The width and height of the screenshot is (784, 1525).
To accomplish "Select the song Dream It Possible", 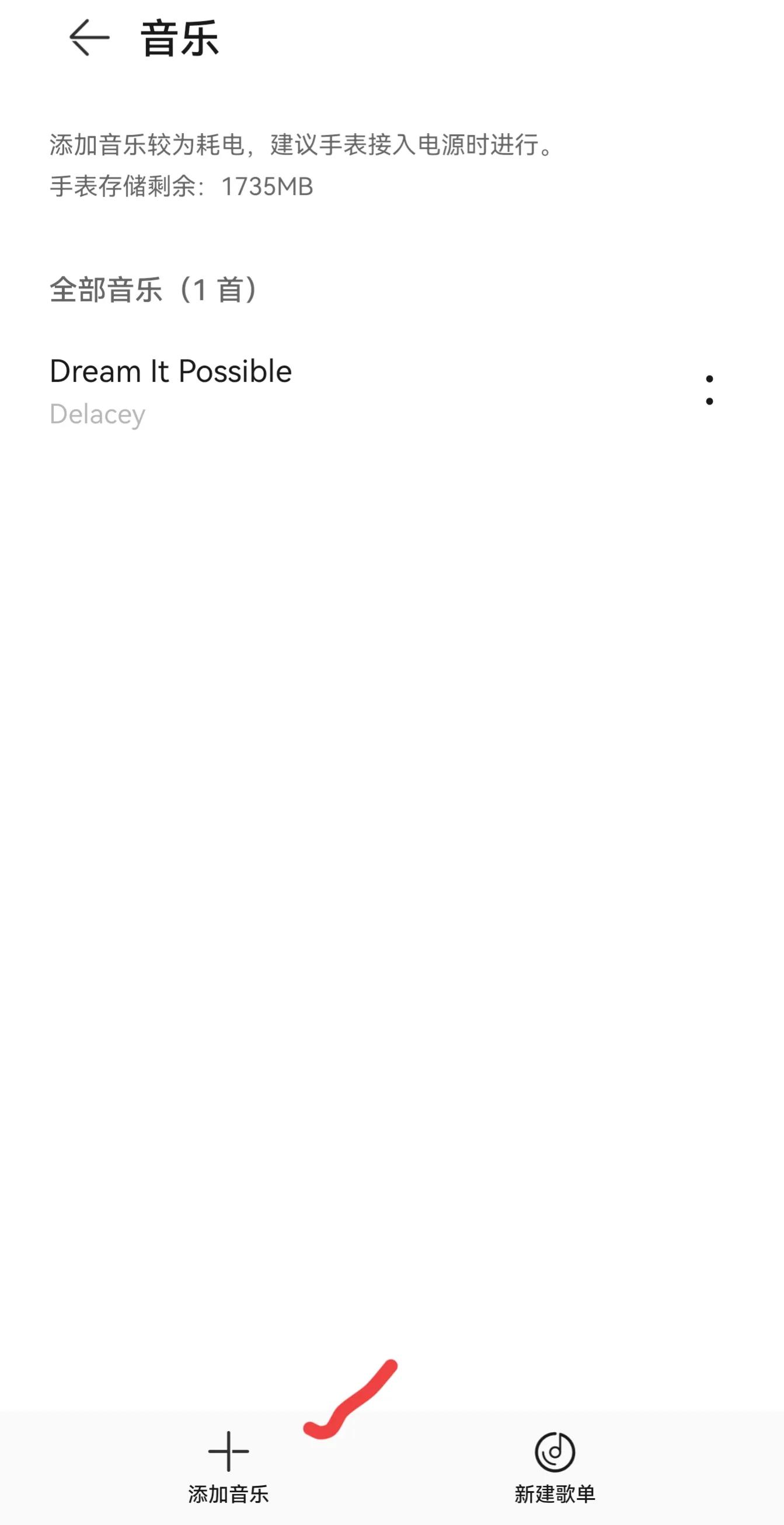I will [170, 371].
